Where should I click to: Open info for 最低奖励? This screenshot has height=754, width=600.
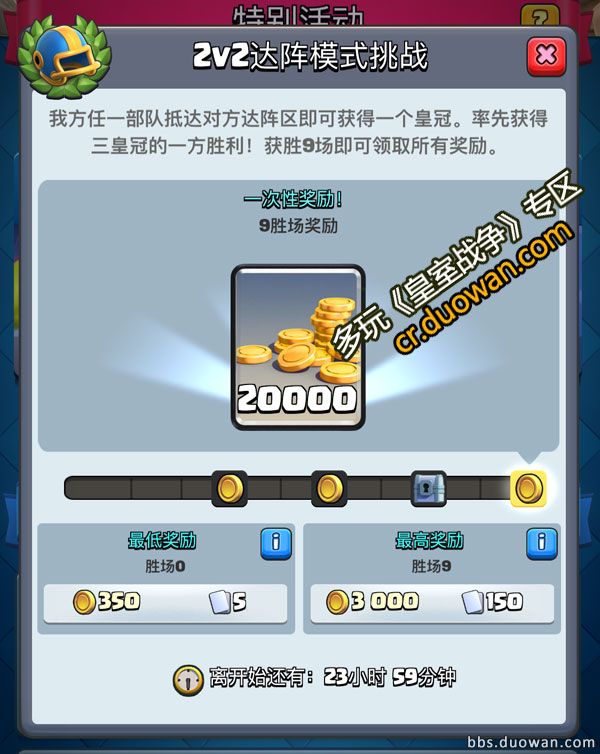point(276,543)
